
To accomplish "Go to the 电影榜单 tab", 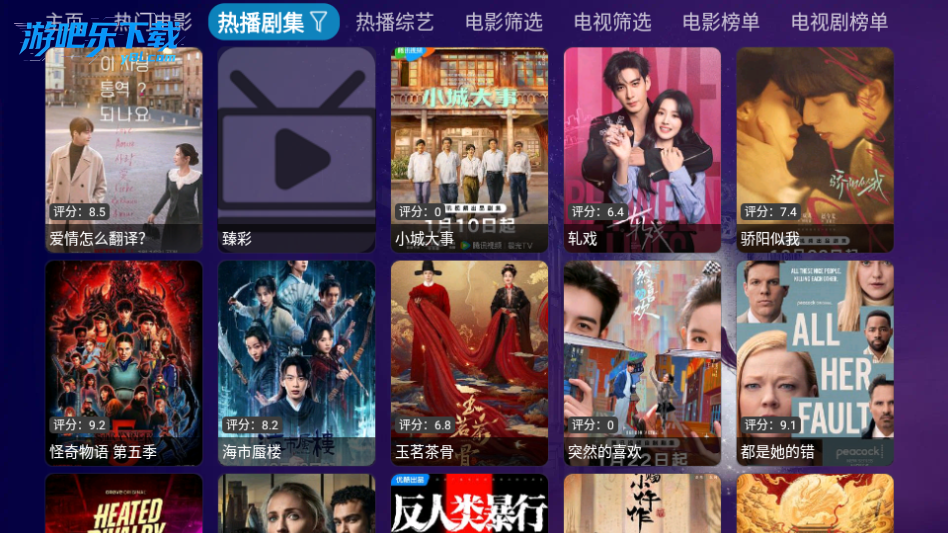I will pyautogui.click(x=721, y=22).
